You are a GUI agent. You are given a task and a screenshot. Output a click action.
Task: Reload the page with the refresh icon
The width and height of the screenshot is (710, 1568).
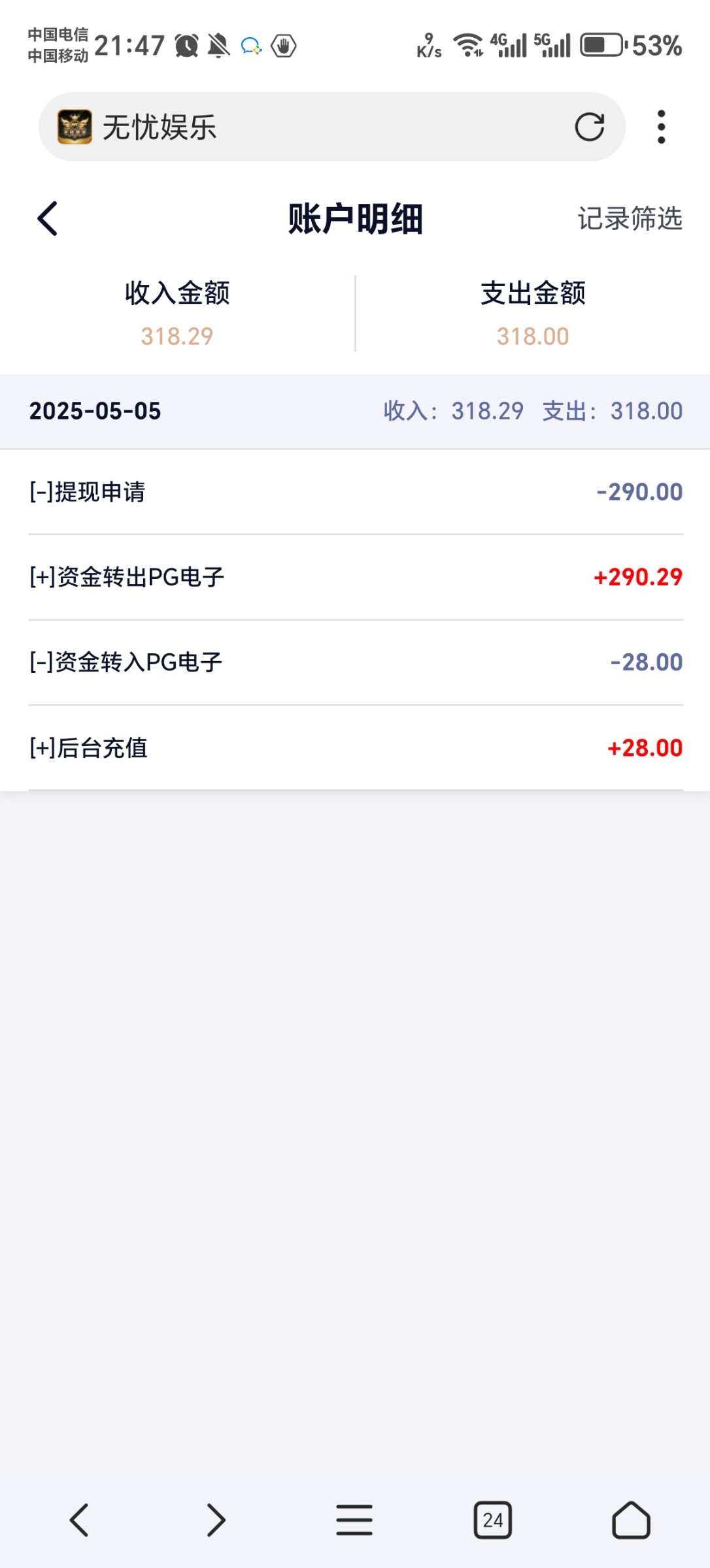pos(589,127)
